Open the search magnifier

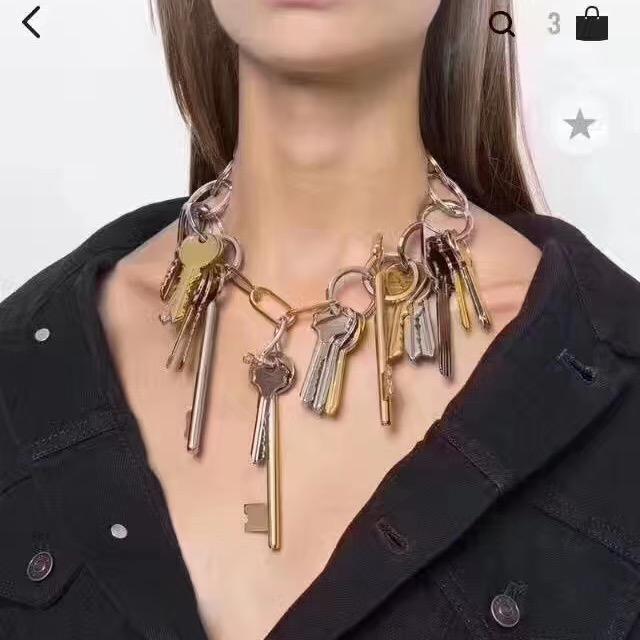click(502, 24)
